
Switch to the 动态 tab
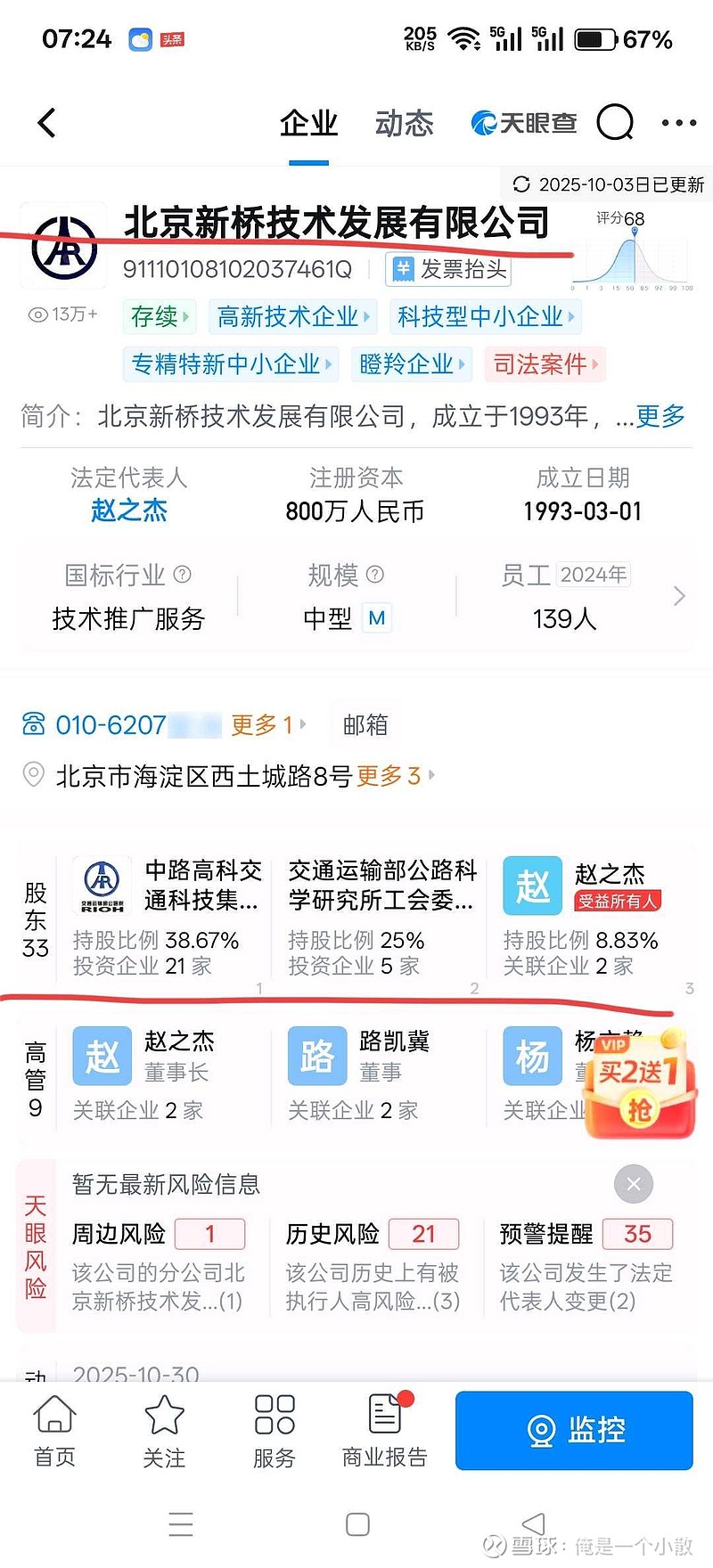point(404,124)
